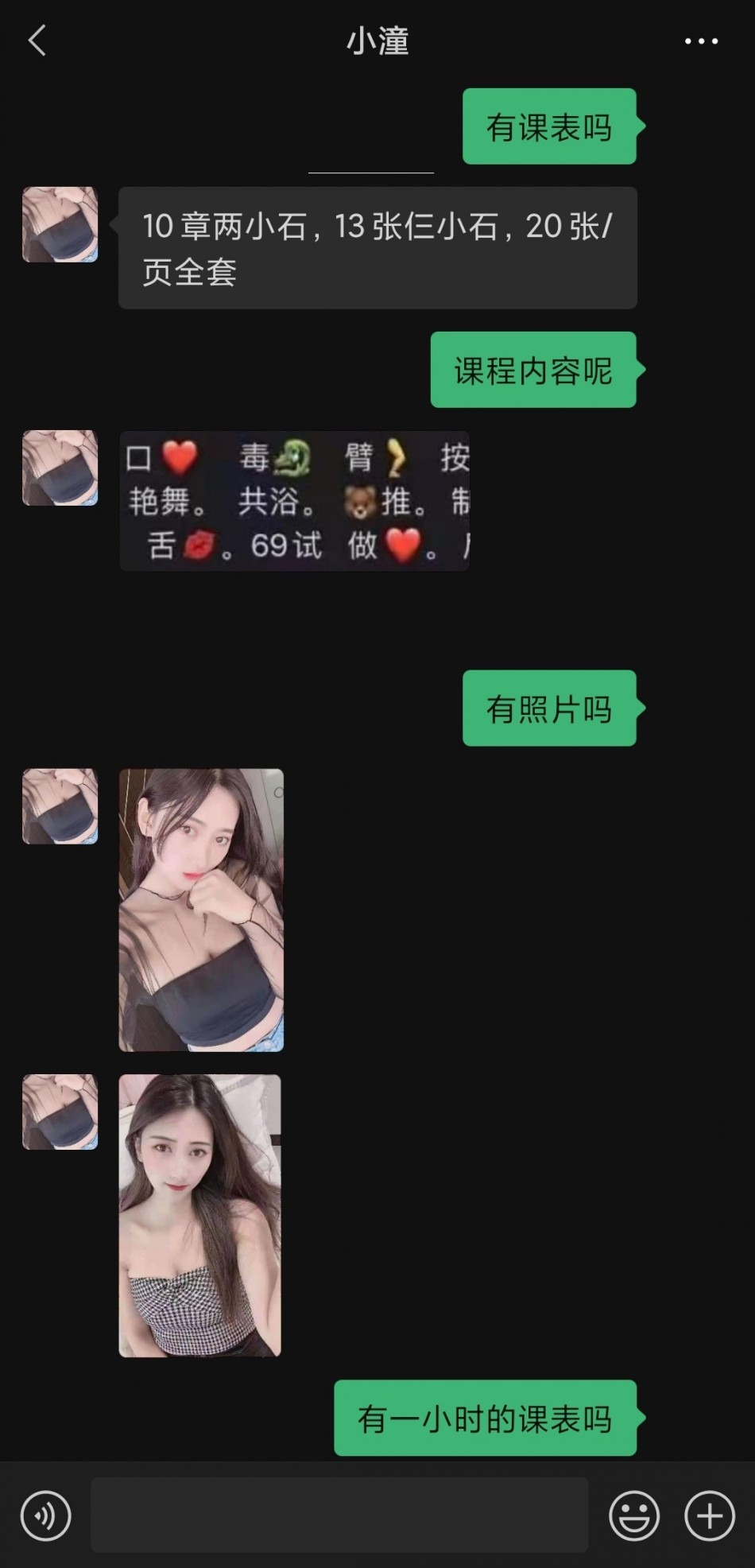The image size is (755, 1568).
Task: Open the three-dot chat options menu
Action: coord(701,41)
